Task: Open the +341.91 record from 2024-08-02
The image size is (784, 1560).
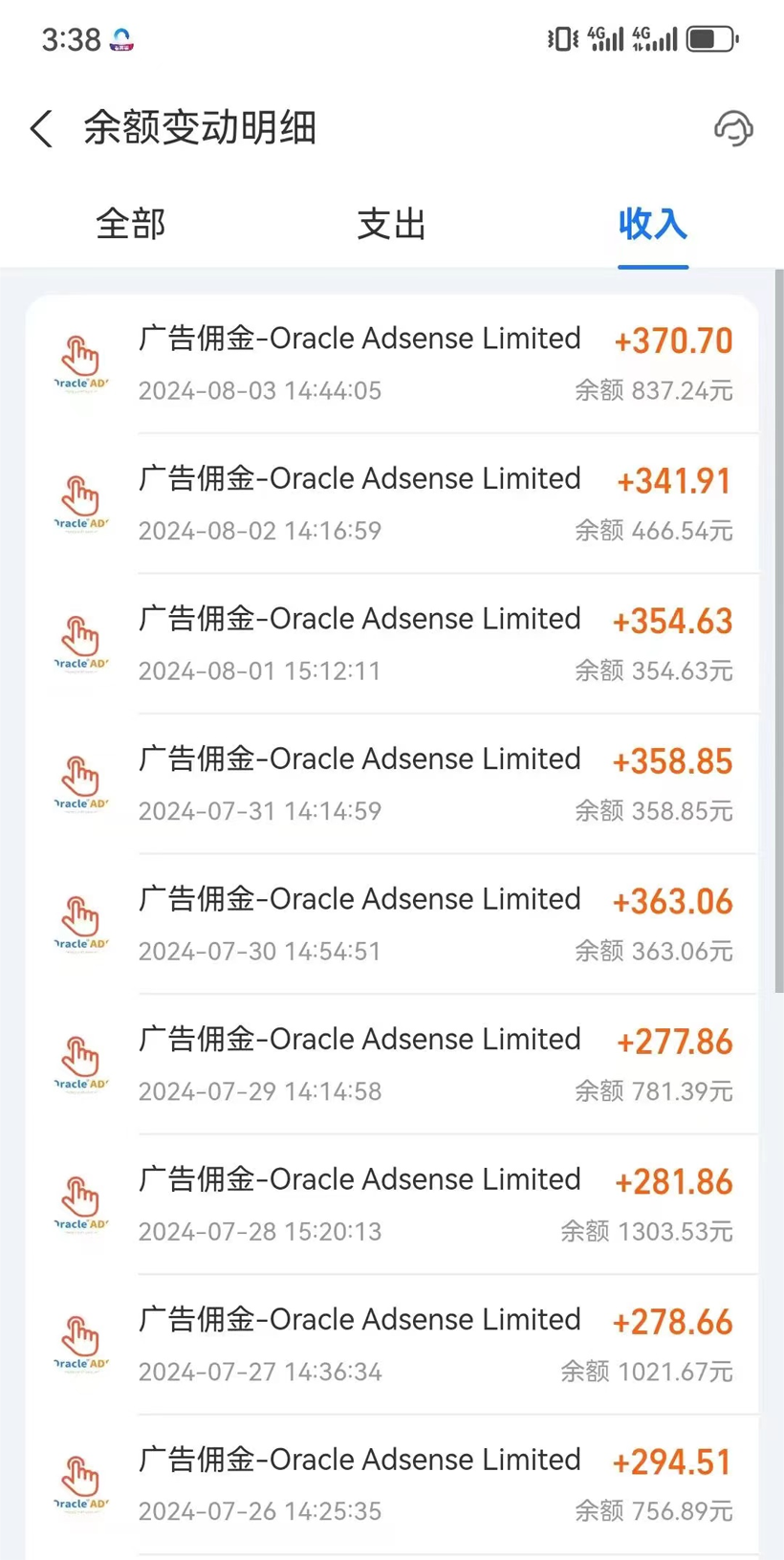Action: click(x=392, y=504)
